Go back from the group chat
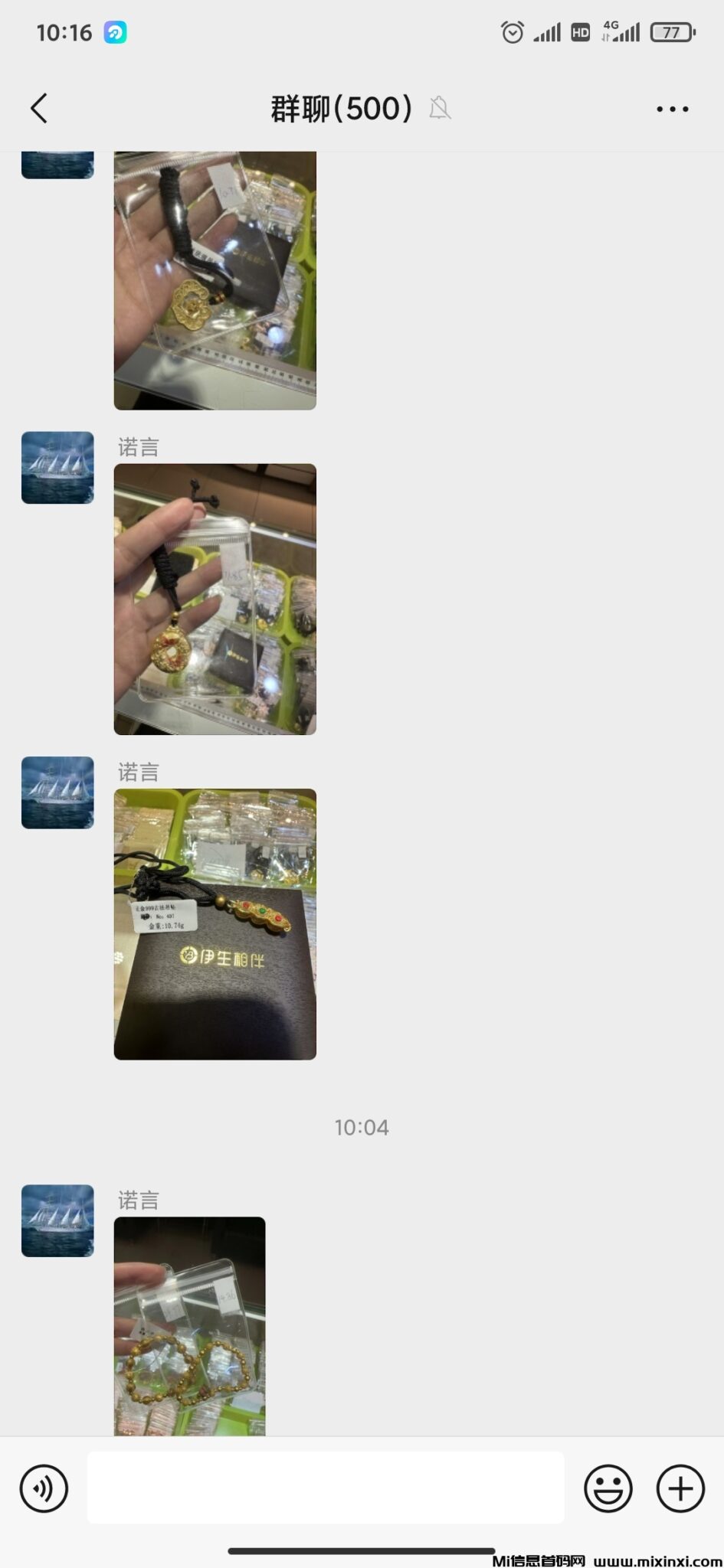This screenshot has width=724, height=1568. 40,109
